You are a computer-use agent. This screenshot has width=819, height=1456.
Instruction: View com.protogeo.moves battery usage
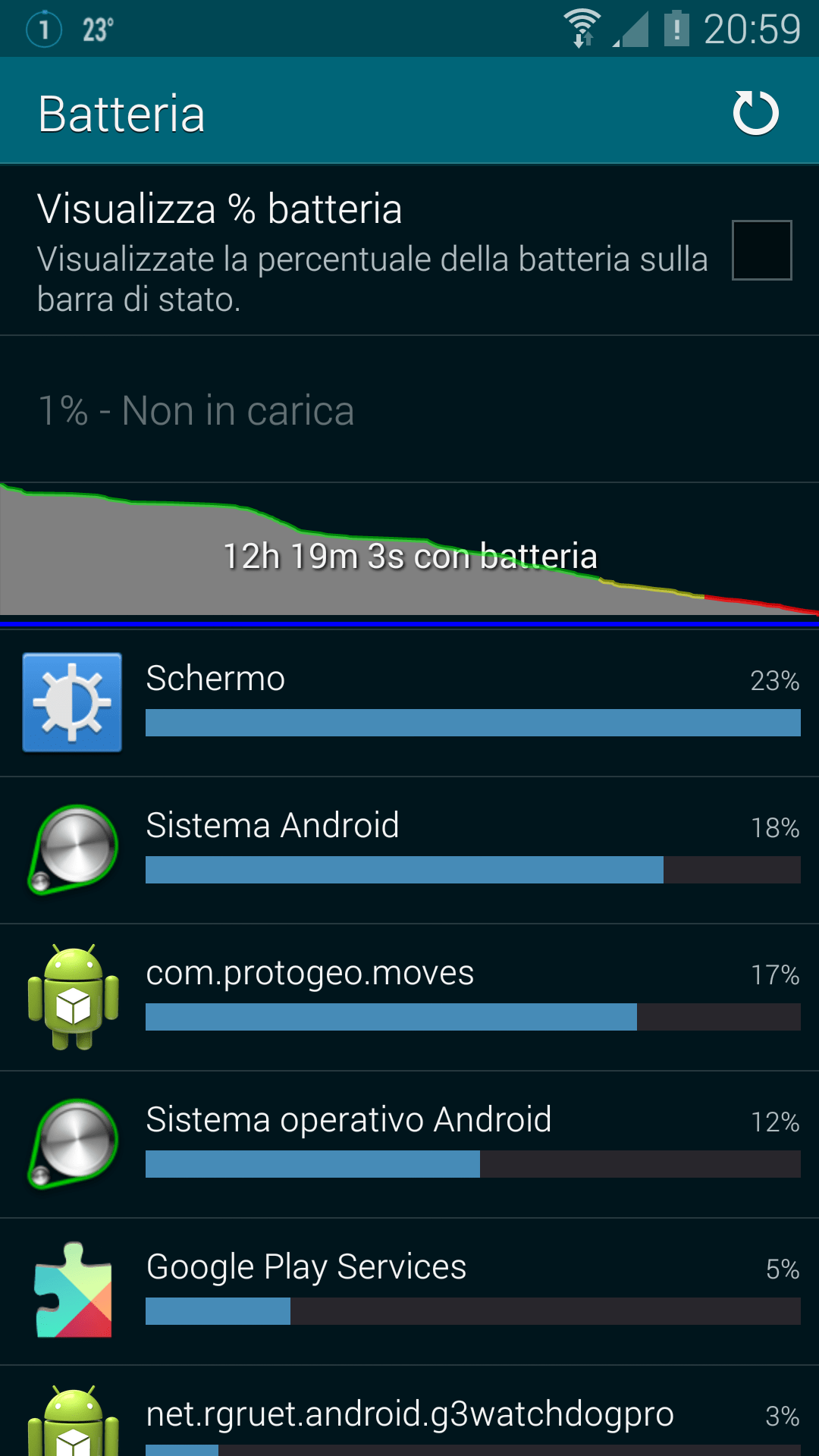tap(409, 996)
